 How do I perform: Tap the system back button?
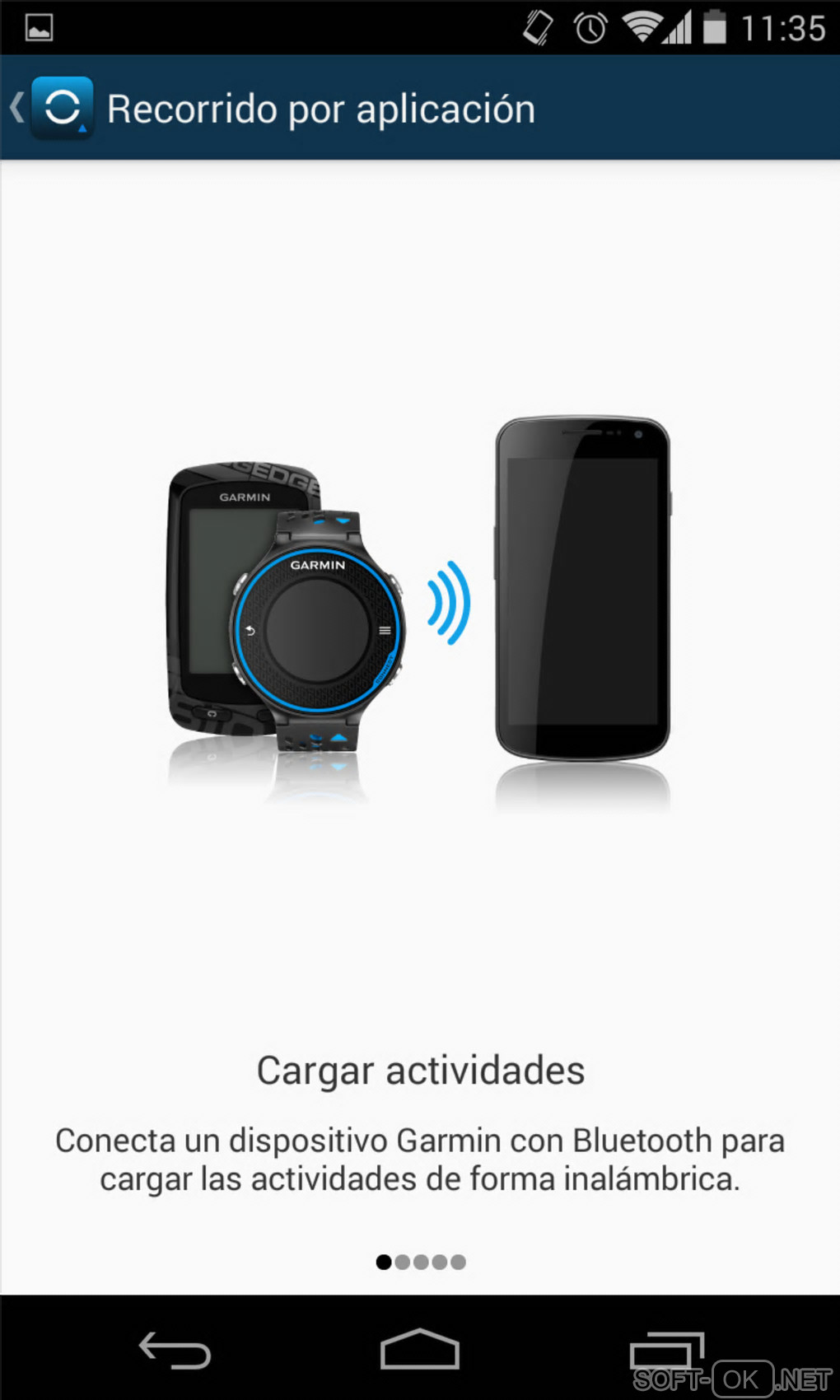tap(175, 1351)
